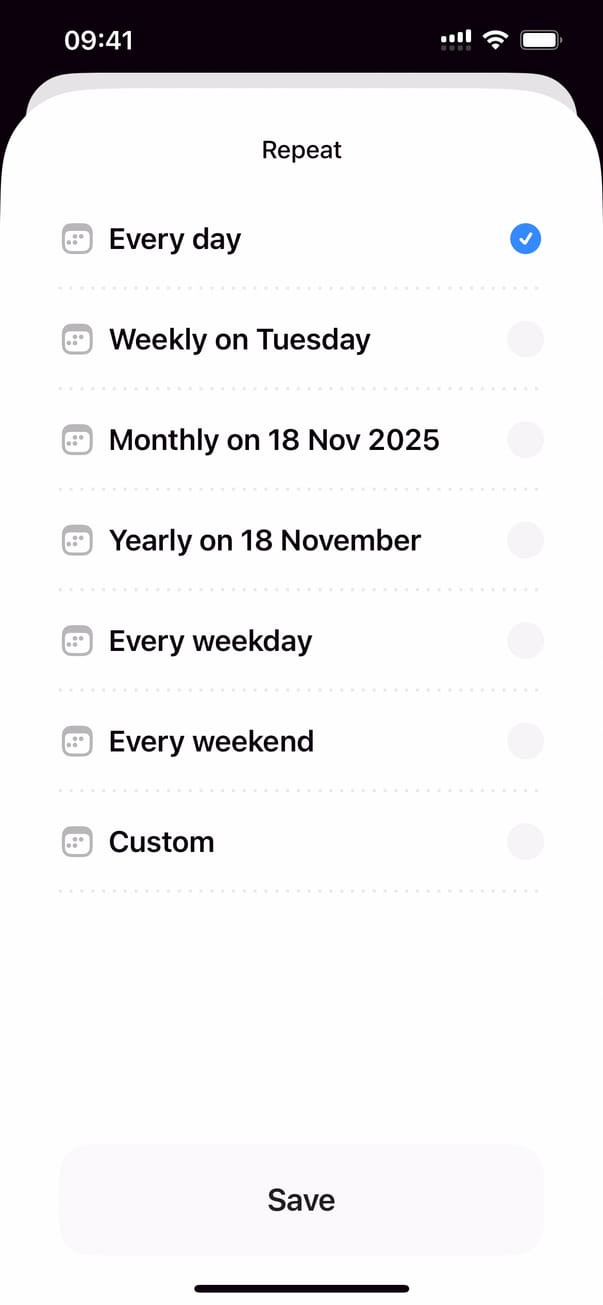The width and height of the screenshot is (603, 1305).
Task: Save the repeat setting
Action: pos(301,1199)
